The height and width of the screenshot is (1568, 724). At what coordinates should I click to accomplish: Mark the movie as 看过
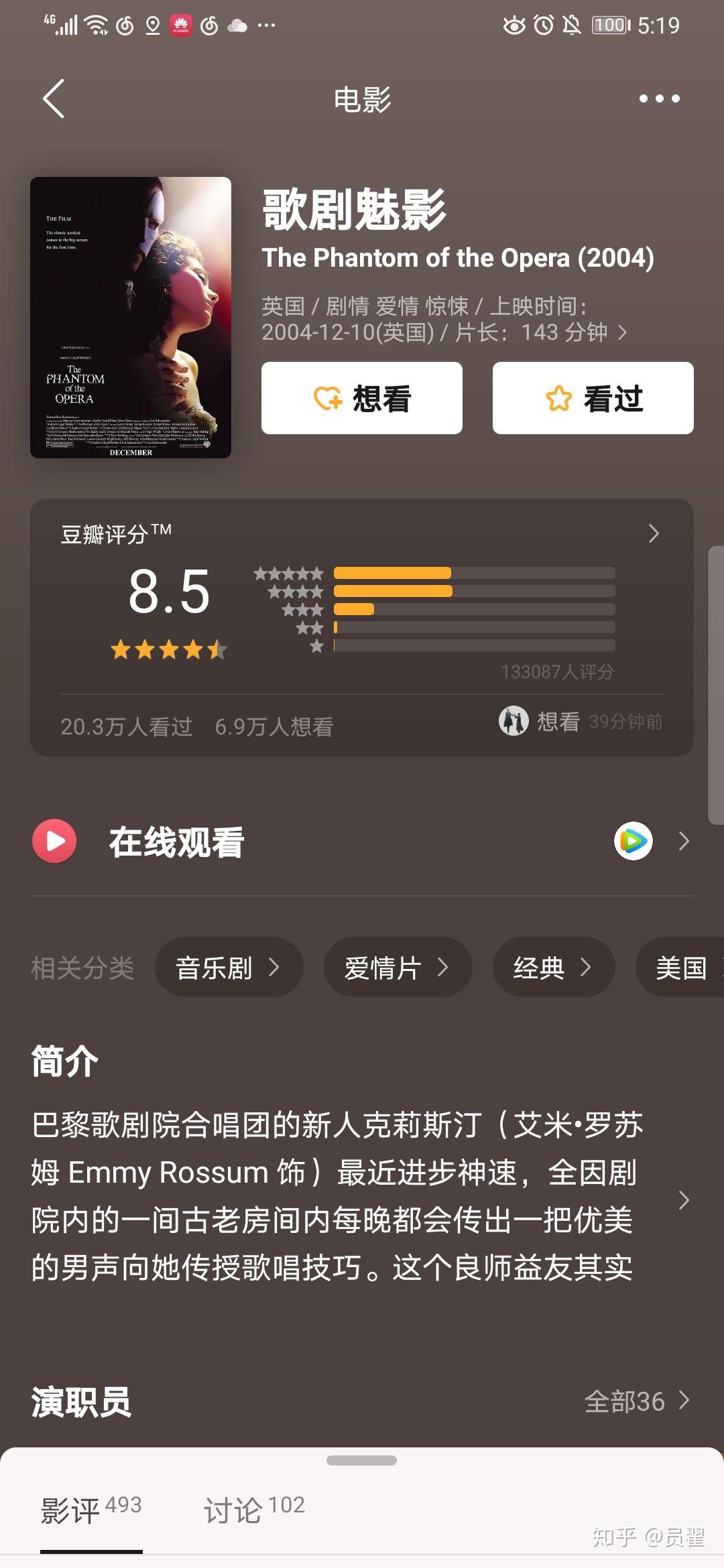click(593, 399)
